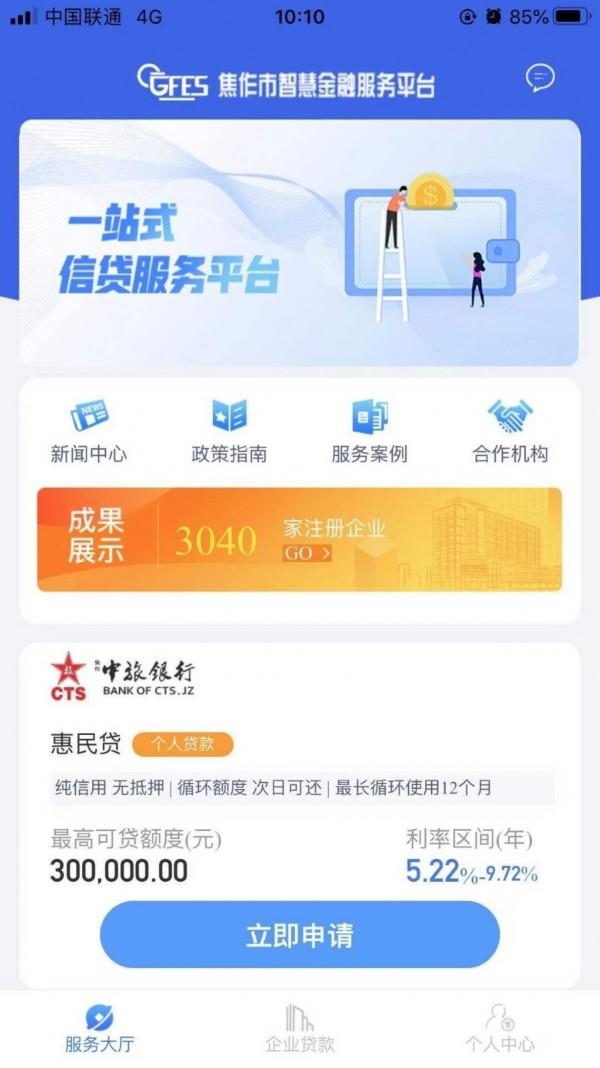
Task: Open the message icon in the header
Action: (540, 78)
